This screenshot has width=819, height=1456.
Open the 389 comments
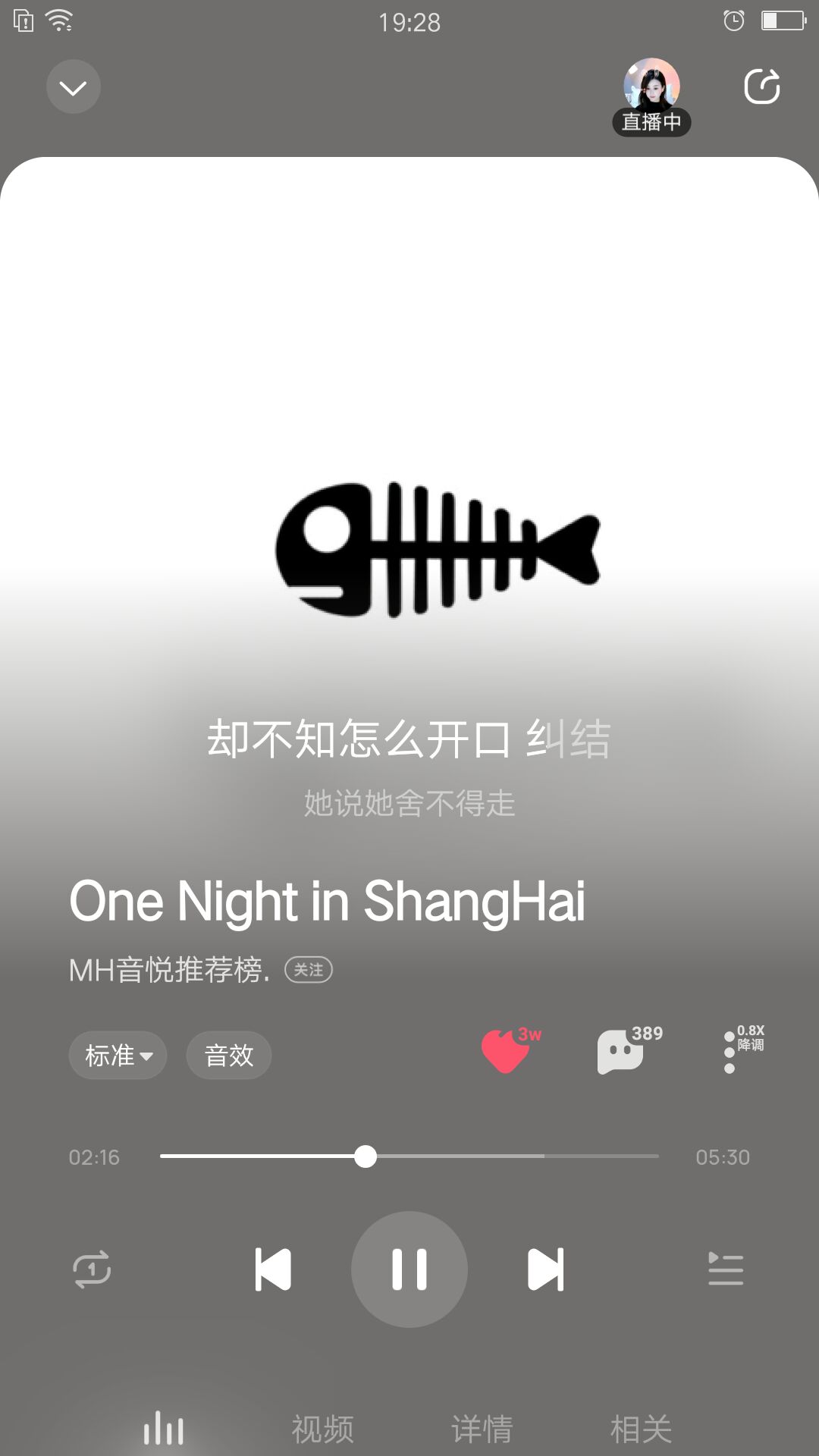coord(622,1051)
